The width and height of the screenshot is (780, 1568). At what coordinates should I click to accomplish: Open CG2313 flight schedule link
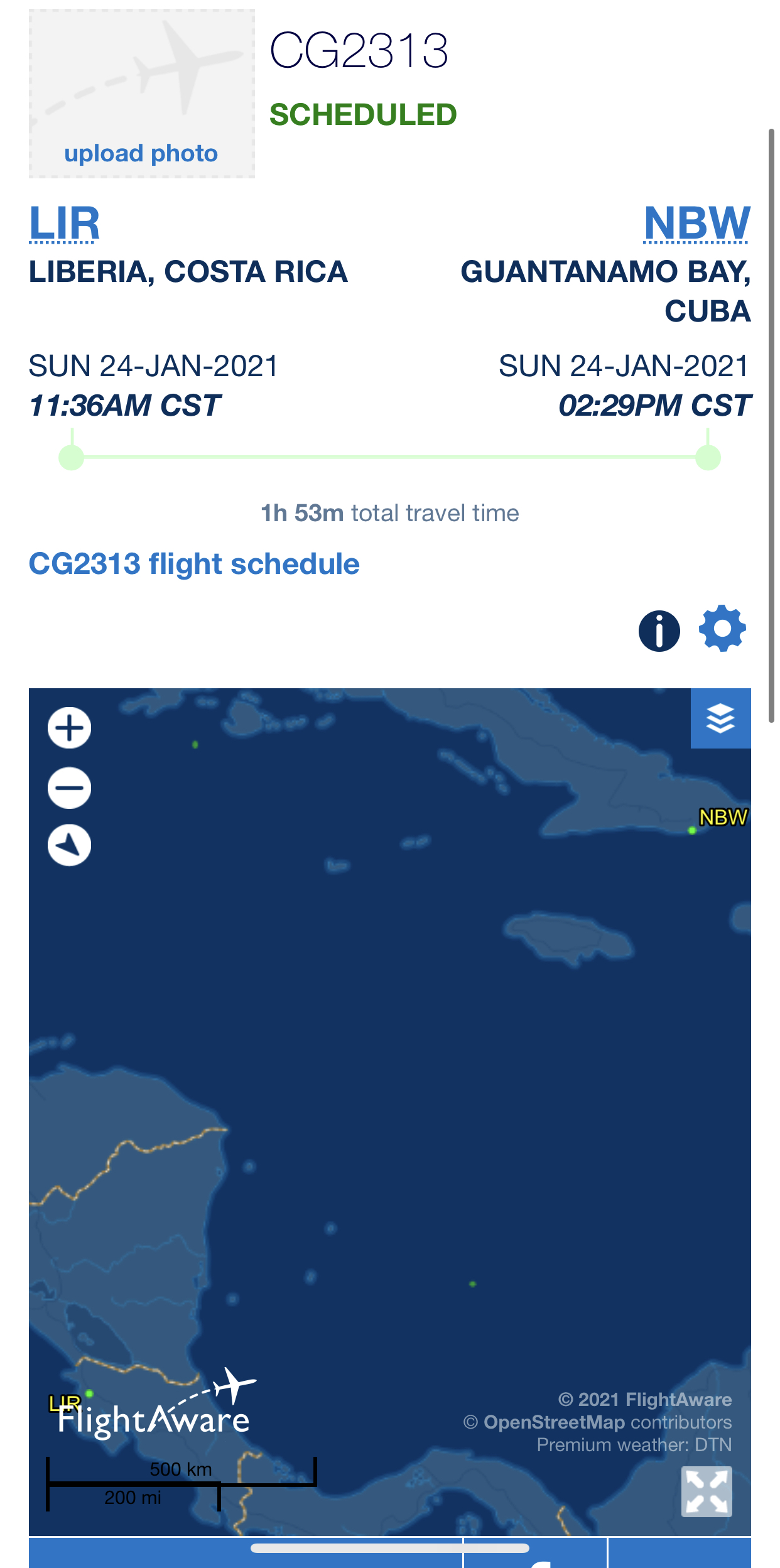[x=194, y=563]
